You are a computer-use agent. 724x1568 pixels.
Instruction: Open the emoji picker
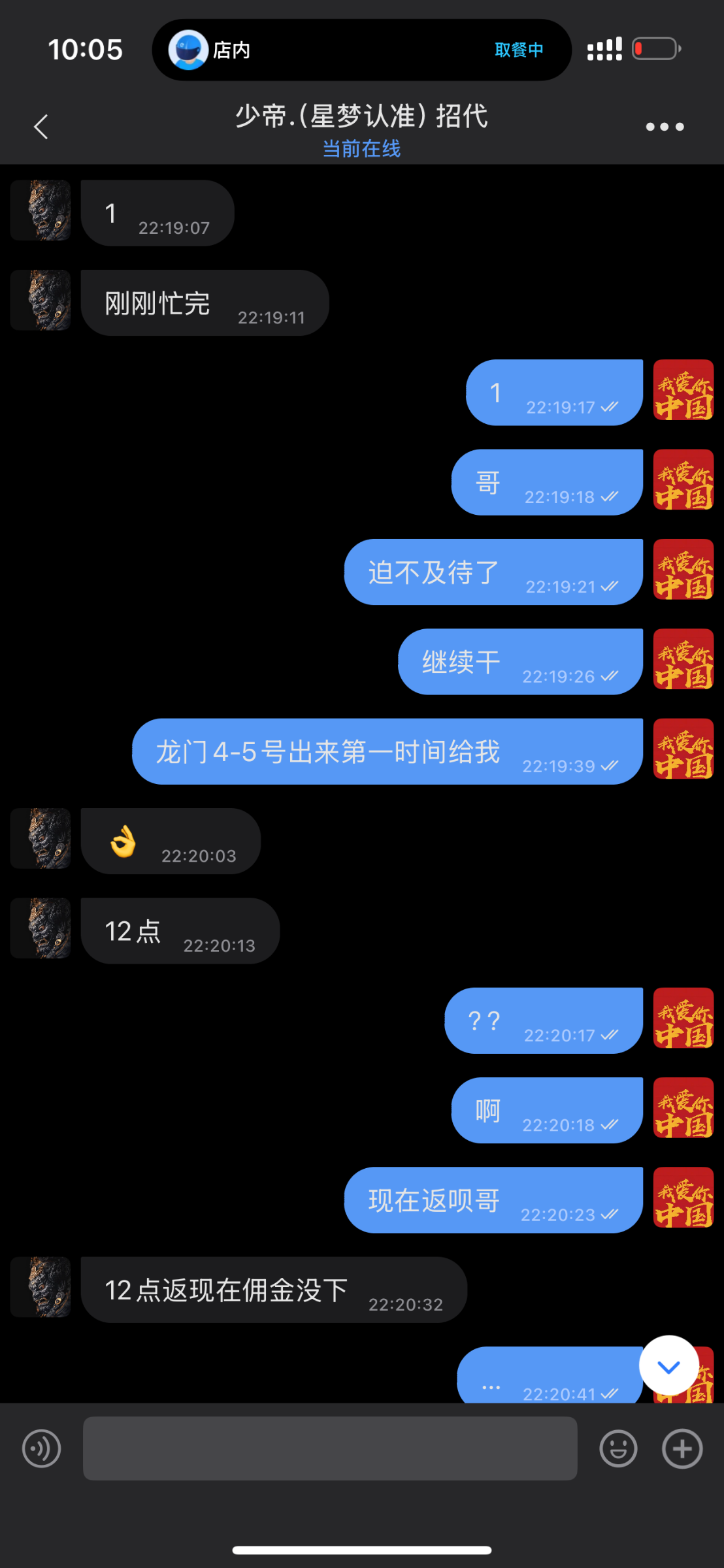click(x=618, y=1448)
